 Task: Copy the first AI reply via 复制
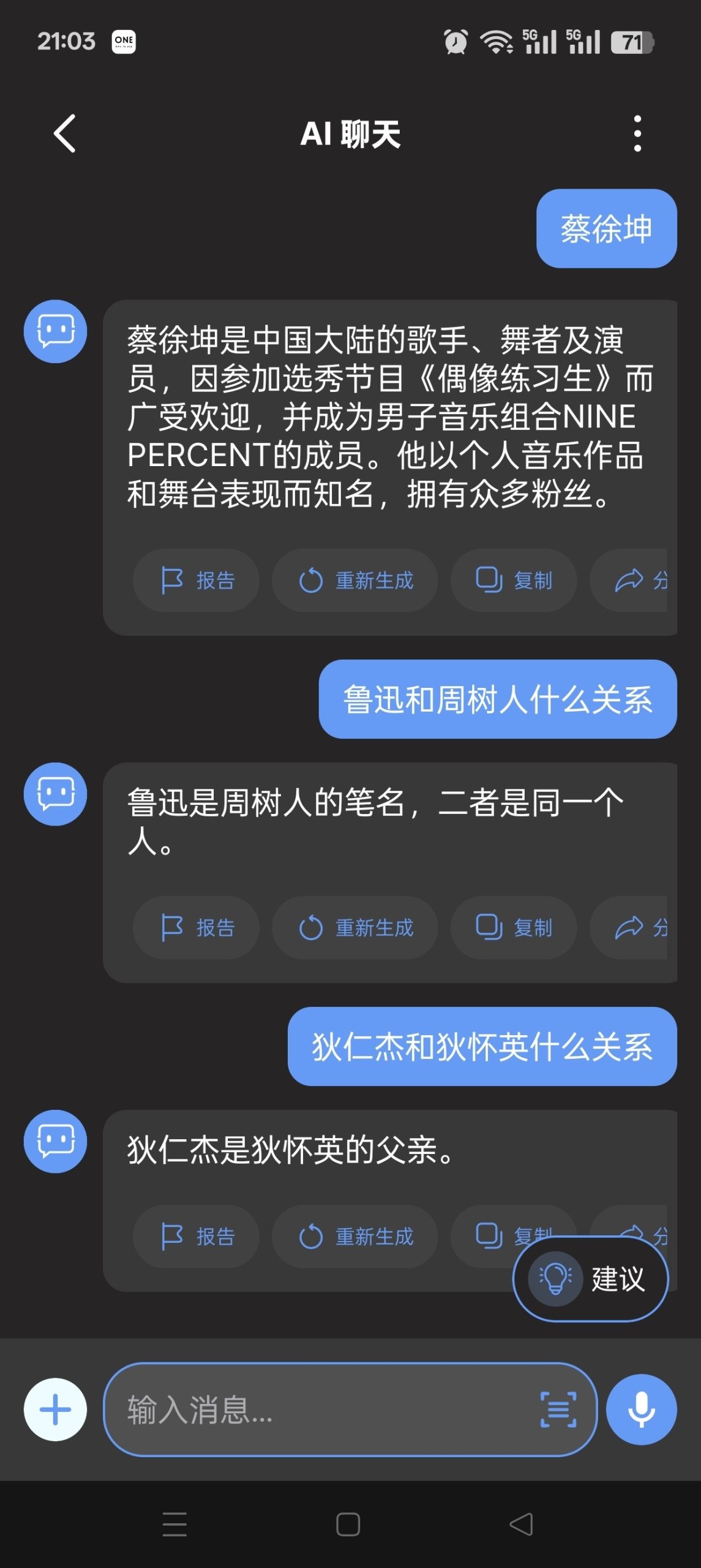point(513,580)
